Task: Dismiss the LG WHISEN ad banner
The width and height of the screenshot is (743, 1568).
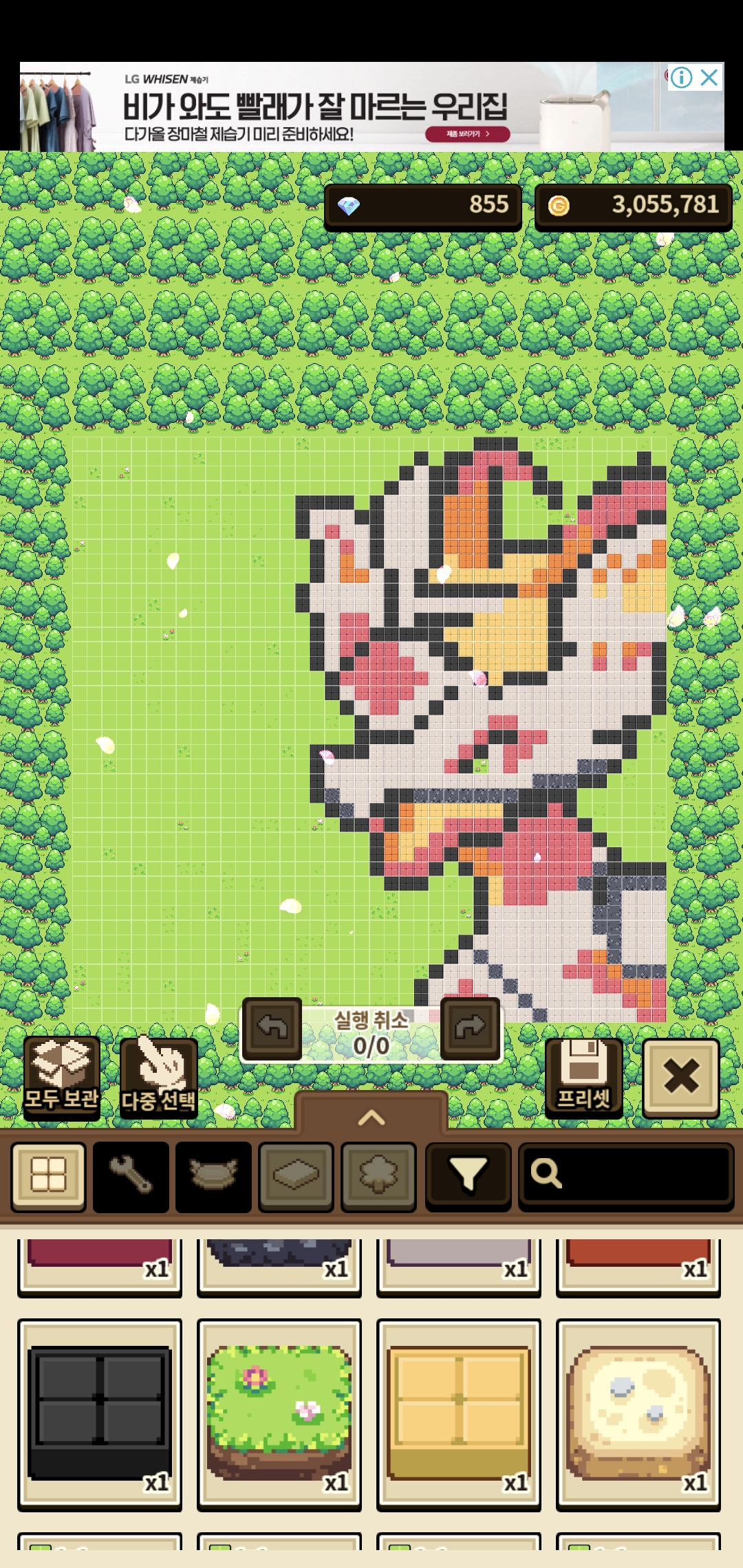Action: click(709, 78)
